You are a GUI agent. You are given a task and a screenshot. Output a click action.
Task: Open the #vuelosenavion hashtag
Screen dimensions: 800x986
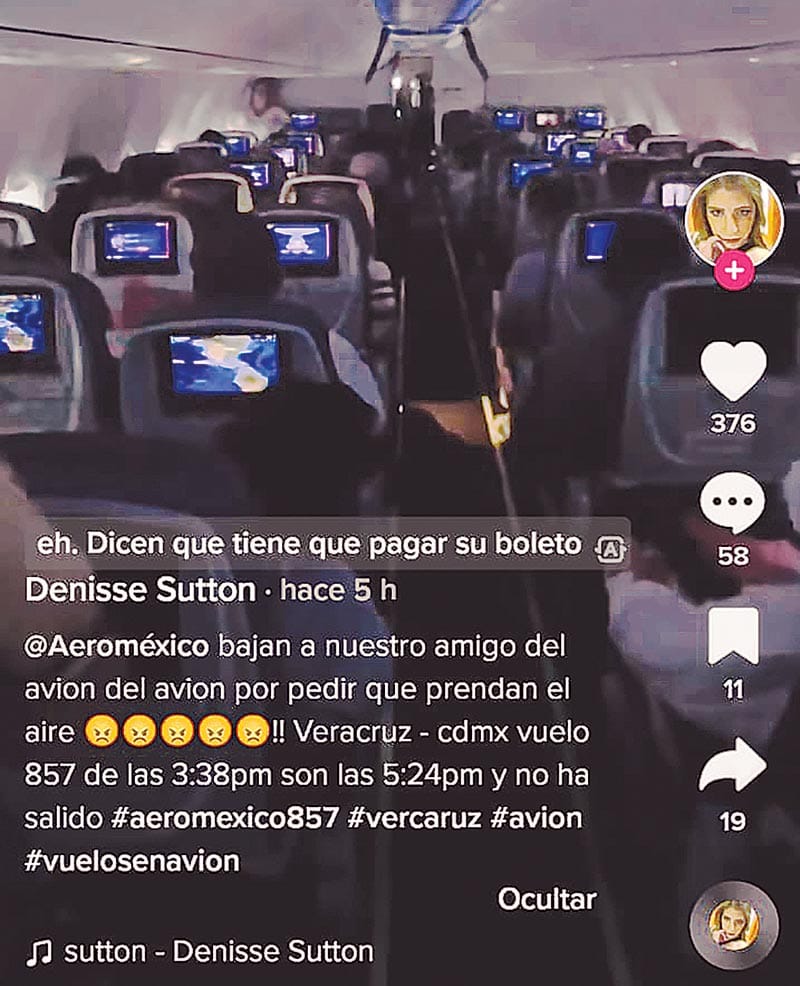pyautogui.click(x=131, y=861)
